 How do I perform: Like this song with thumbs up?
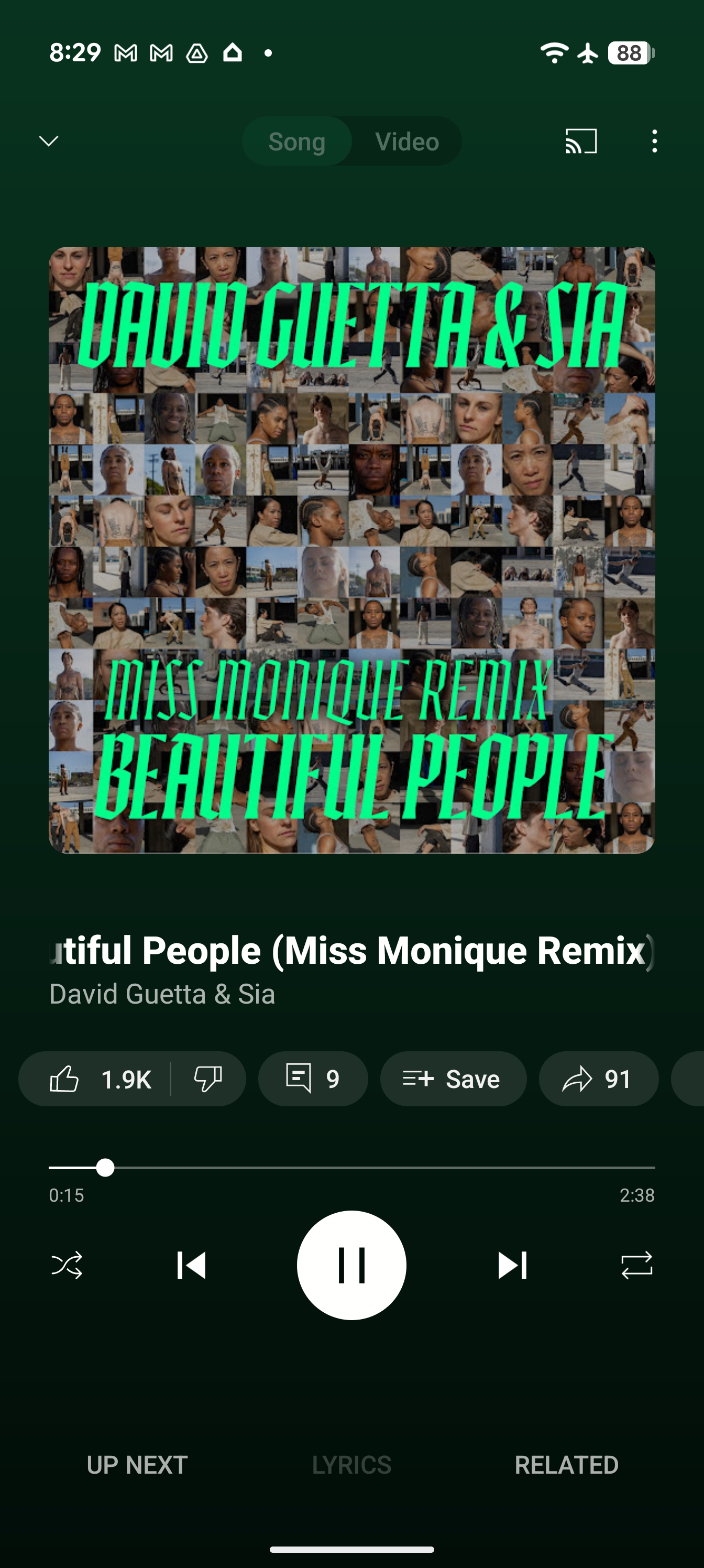coord(97,1079)
